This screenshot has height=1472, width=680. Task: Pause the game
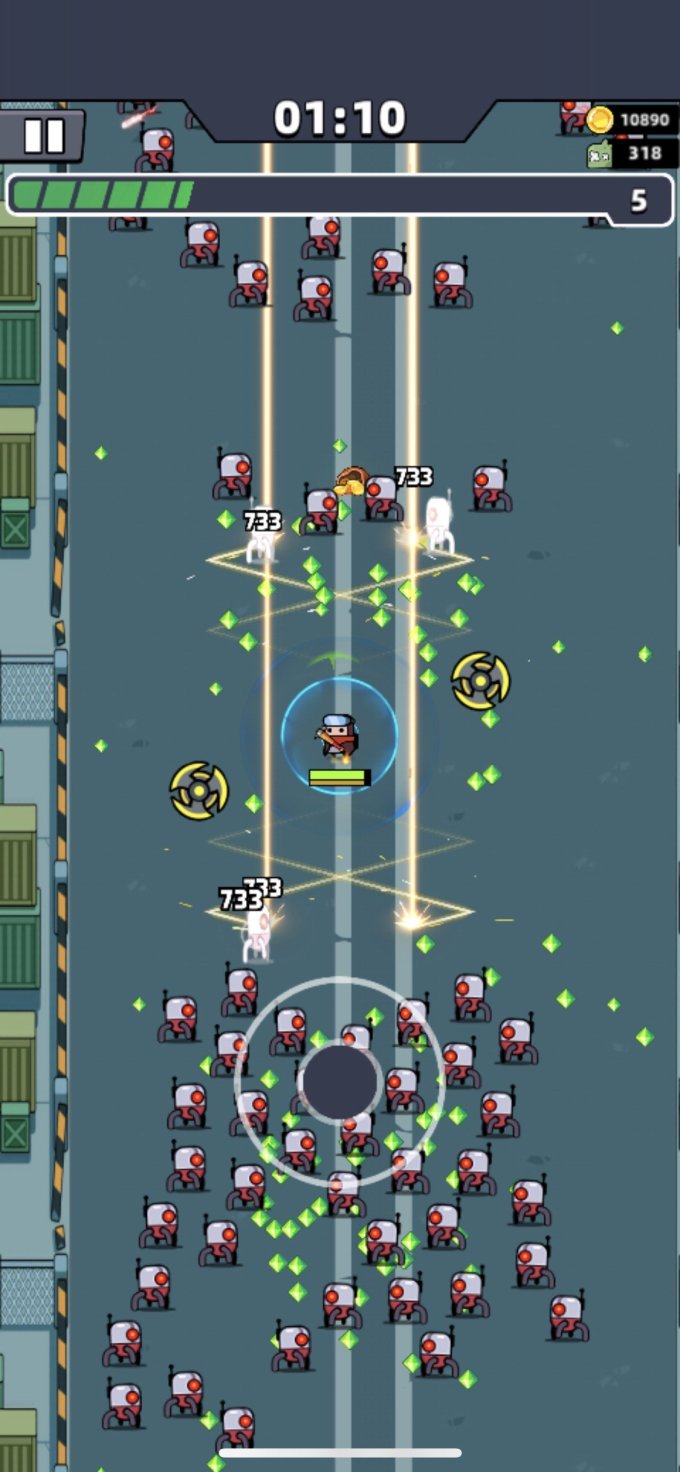pos(42,135)
